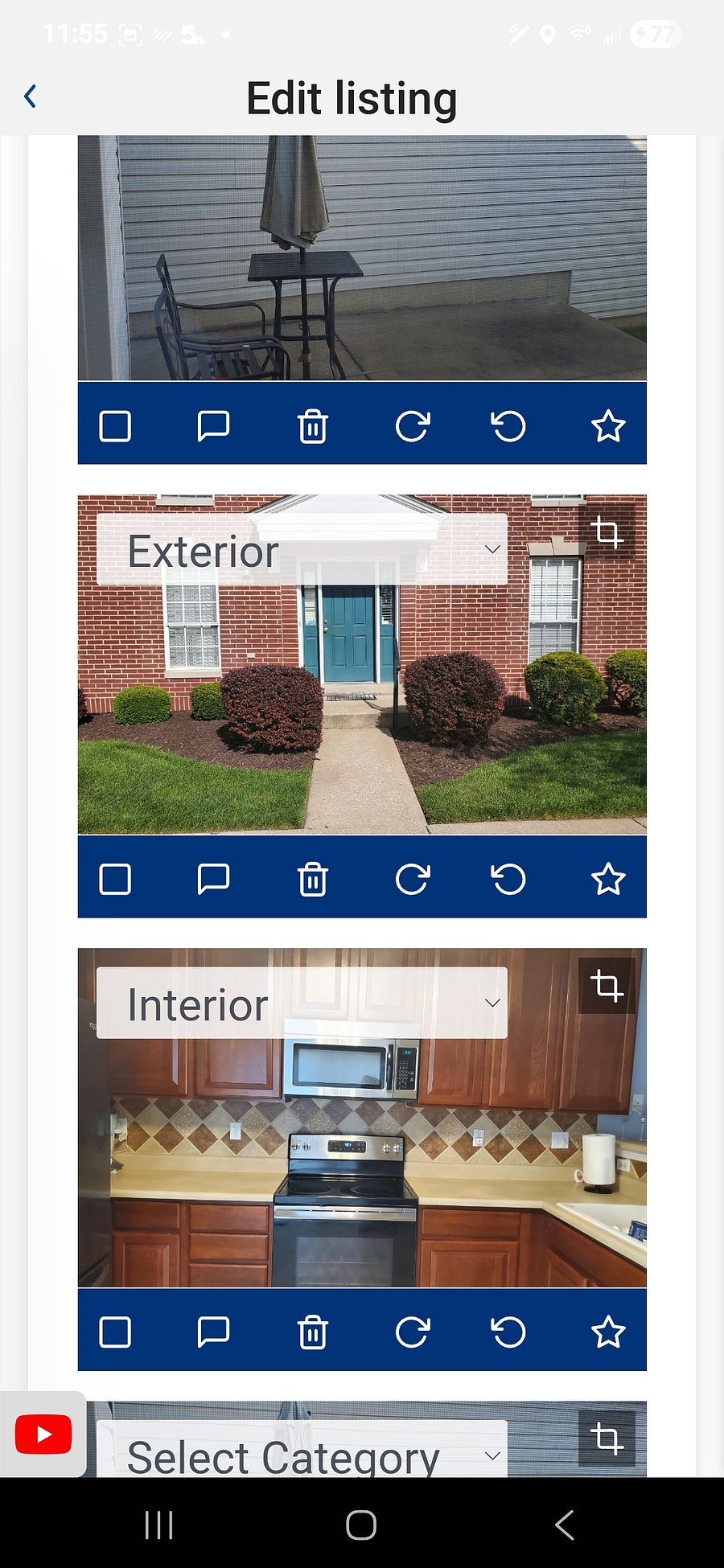The image size is (724, 1568).
Task: Rotate the Exterior photo clockwise
Action: click(412, 879)
